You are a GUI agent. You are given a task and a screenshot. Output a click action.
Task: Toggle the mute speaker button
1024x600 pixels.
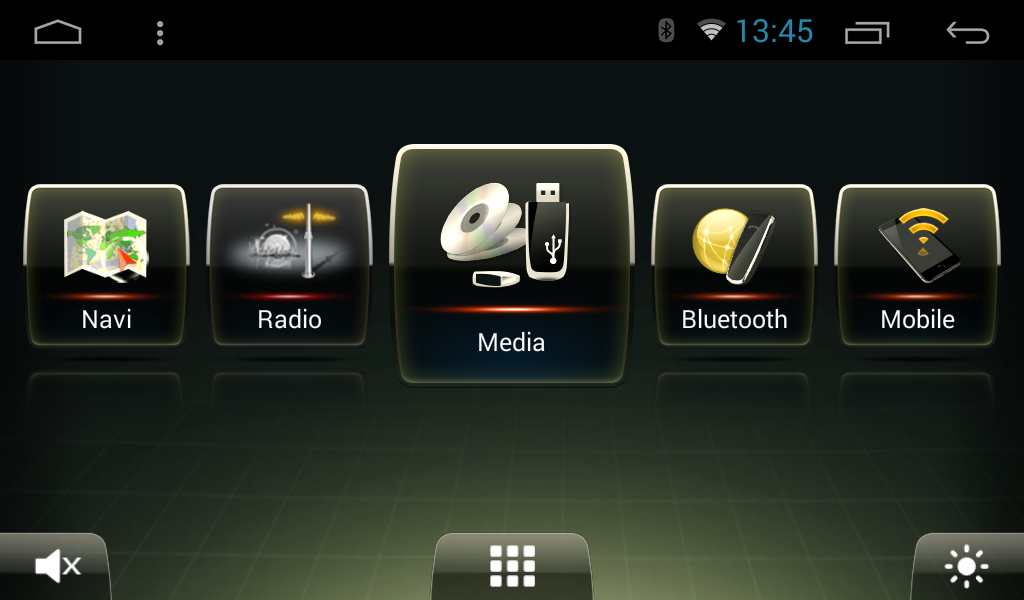(x=56, y=567)
